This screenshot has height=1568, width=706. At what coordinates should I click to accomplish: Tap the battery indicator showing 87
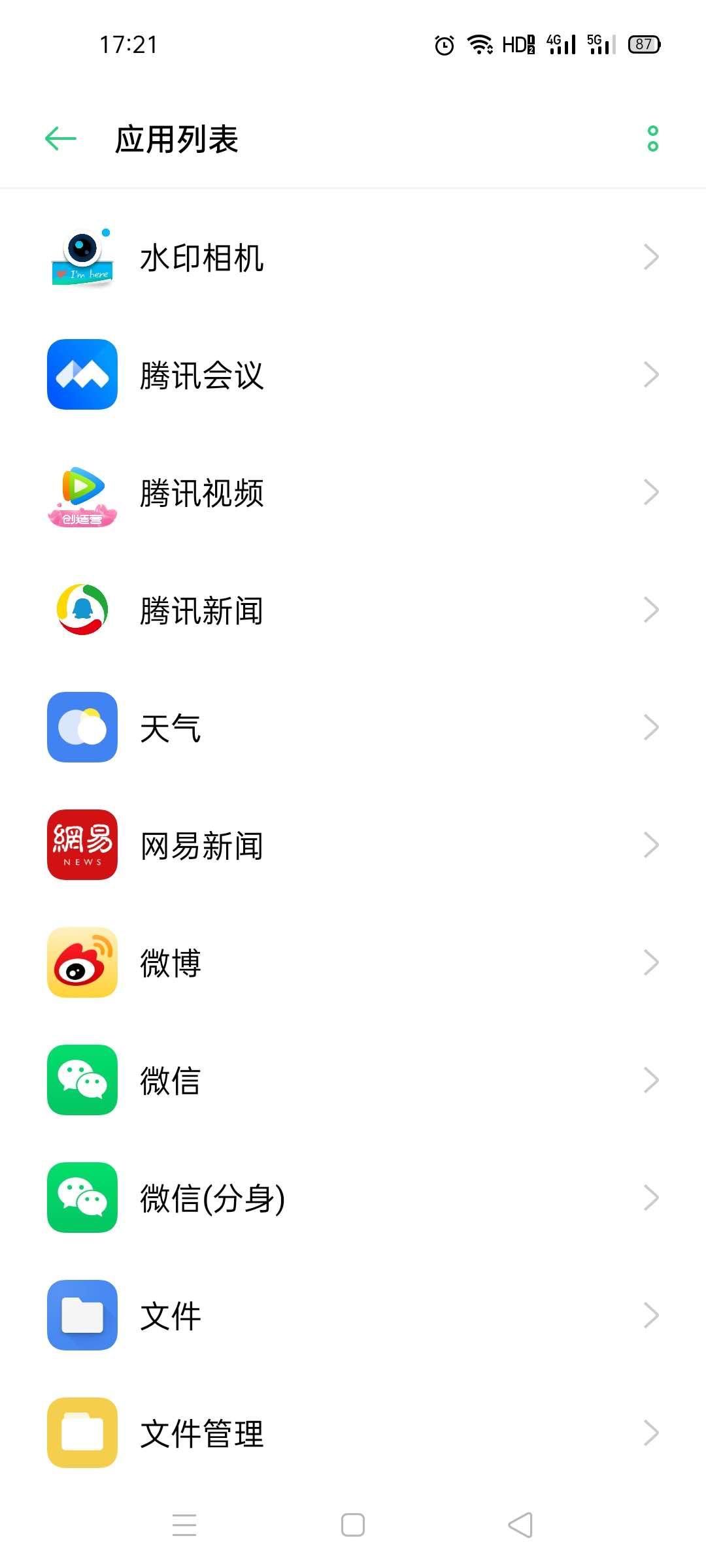pos(644,44)
